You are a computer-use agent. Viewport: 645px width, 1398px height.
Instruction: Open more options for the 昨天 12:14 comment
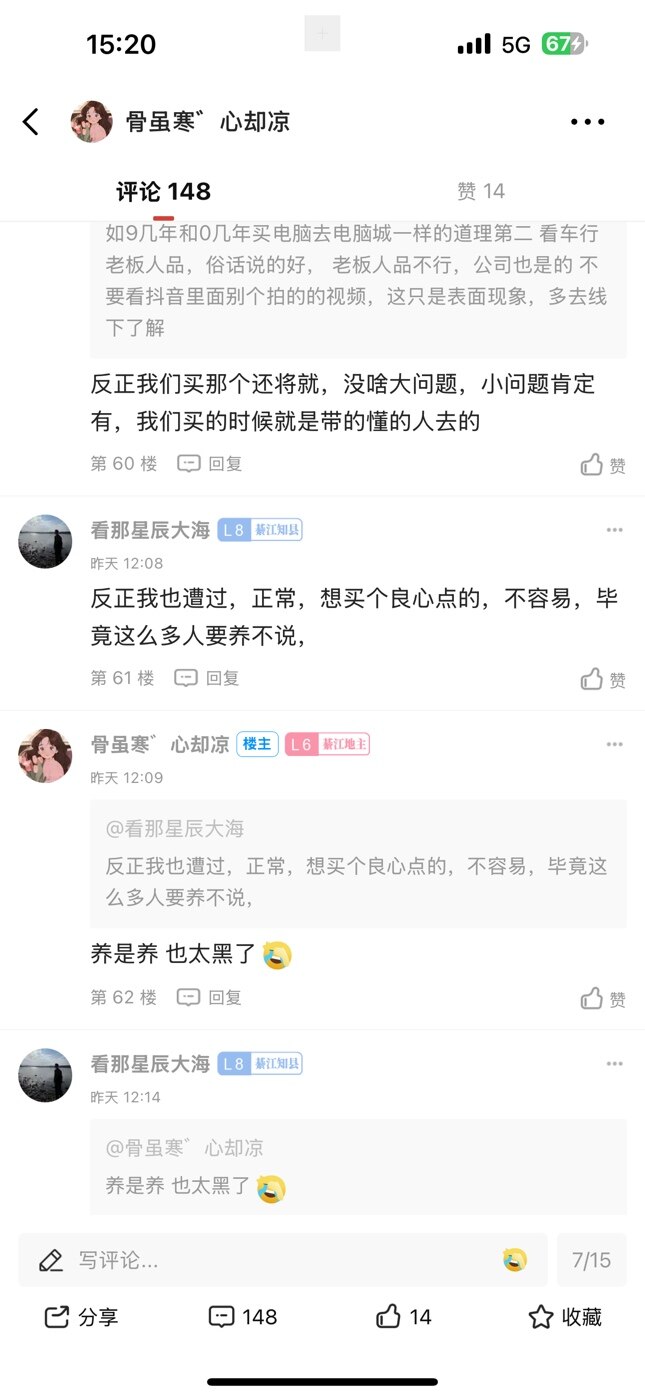(x=614, y=1064)
